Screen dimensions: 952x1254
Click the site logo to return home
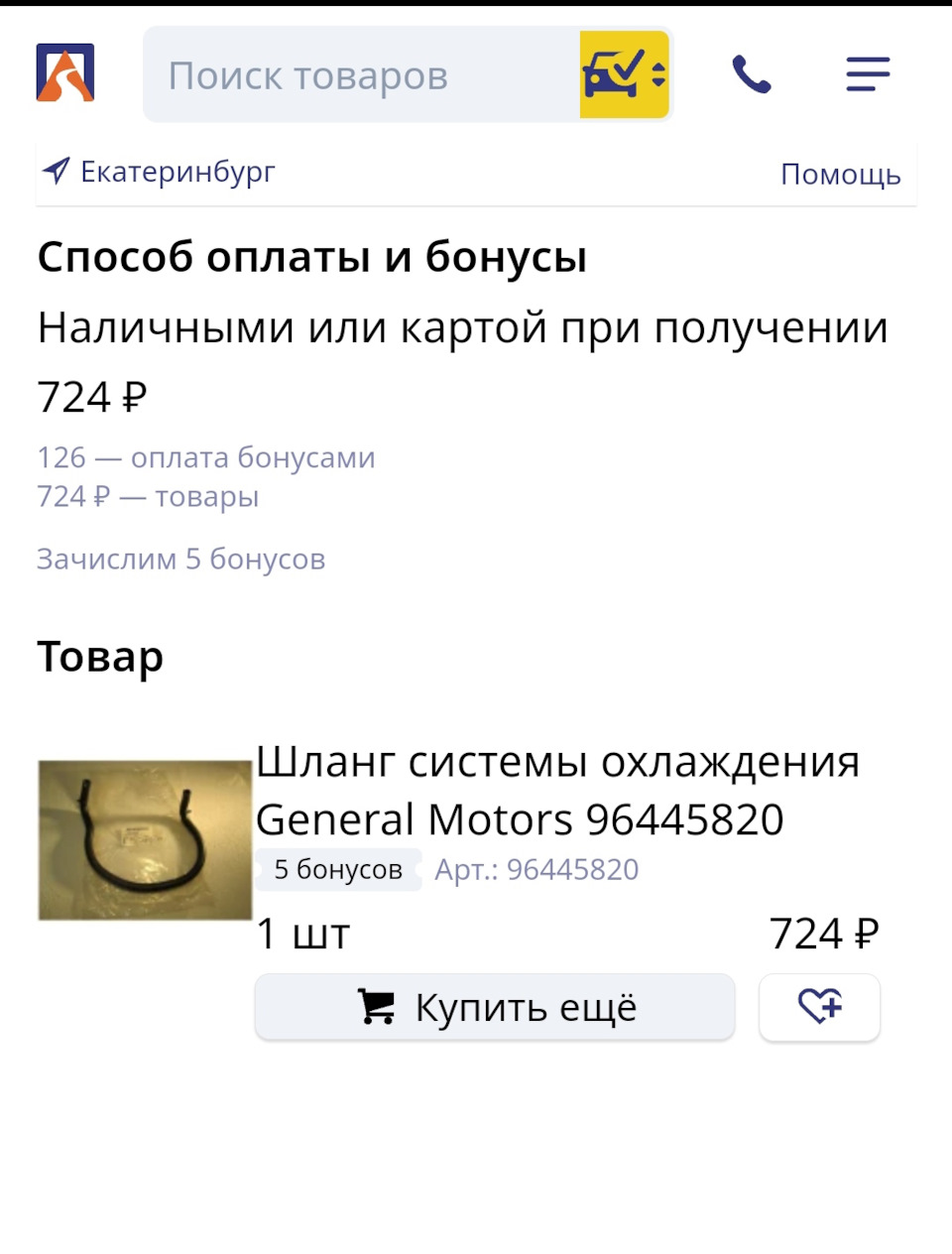[x=63, y=73]
